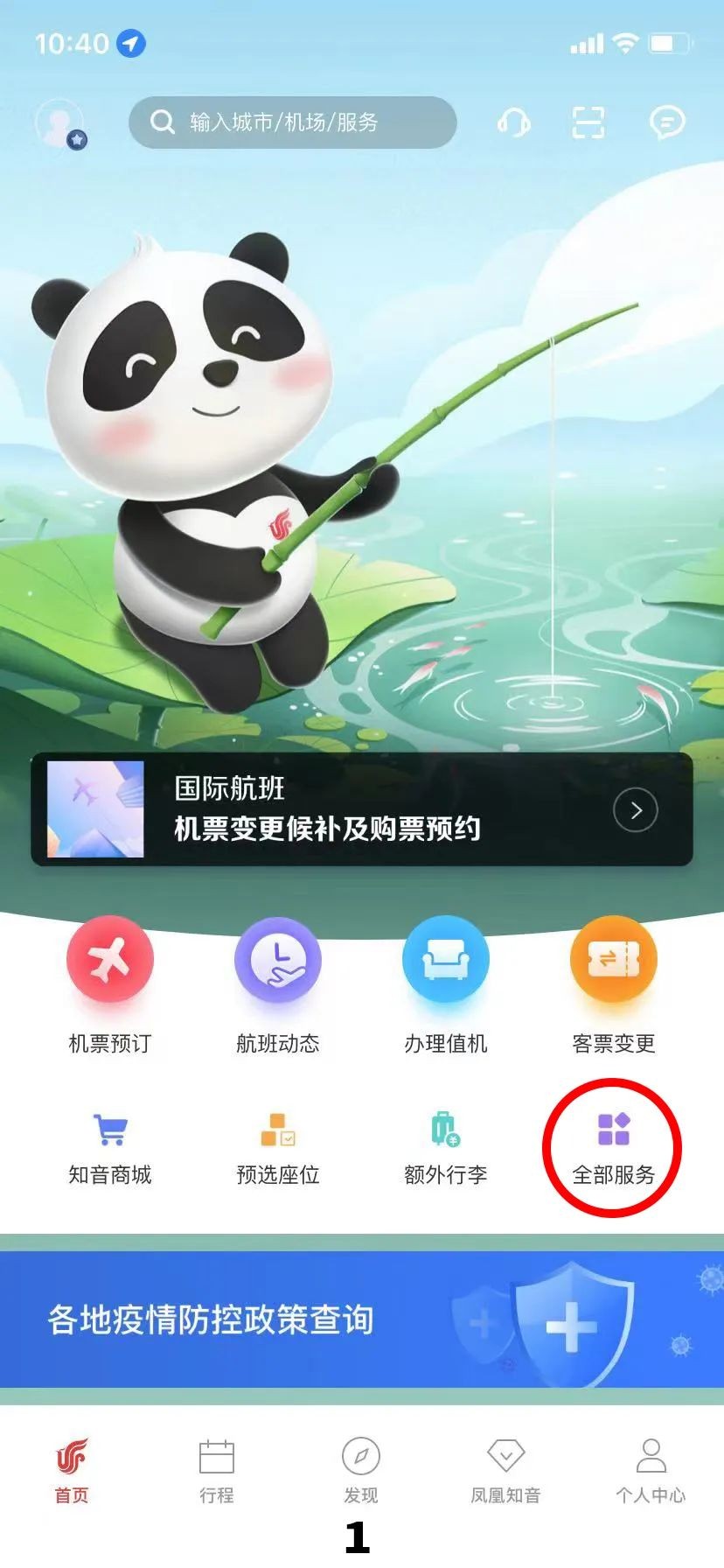724x1568 pixels.
Task: Tap the 输入城市/机场/服务 search box
Action: click(292, 122)
